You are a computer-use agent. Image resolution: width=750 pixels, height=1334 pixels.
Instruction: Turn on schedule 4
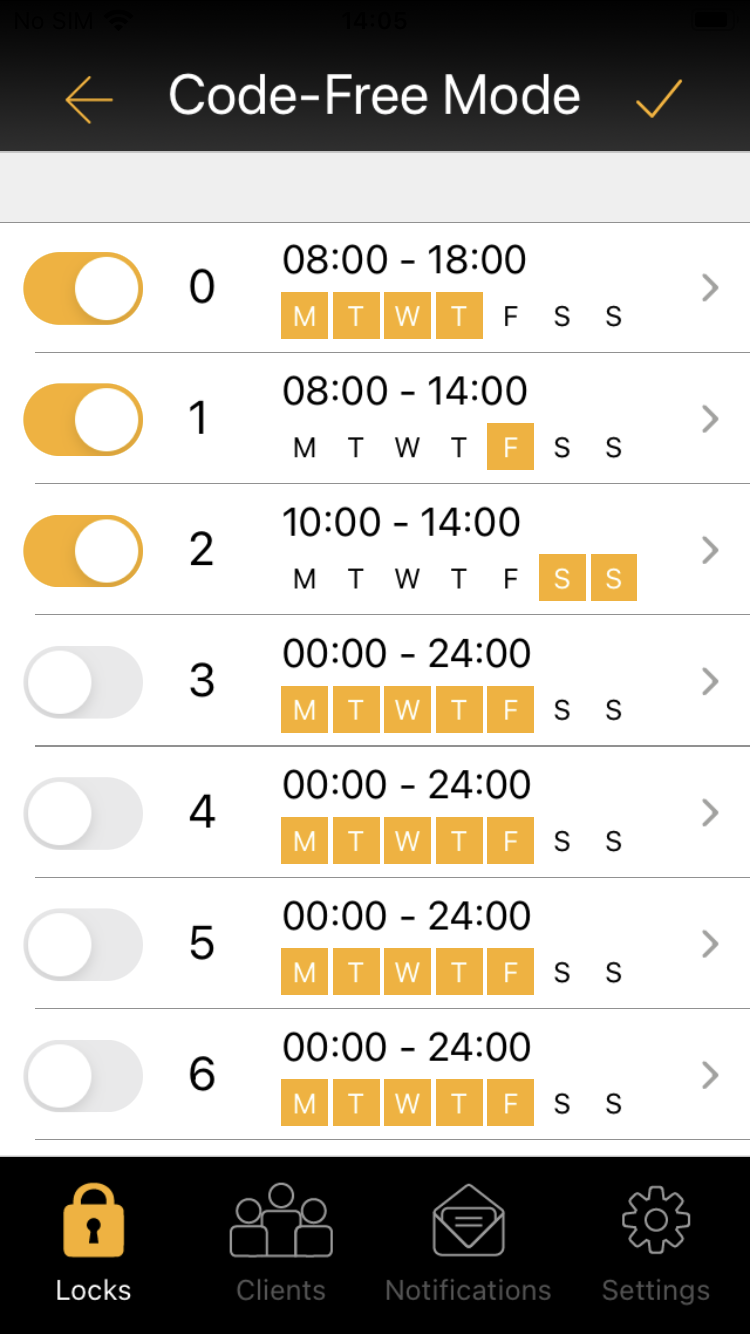pos(83,813)
